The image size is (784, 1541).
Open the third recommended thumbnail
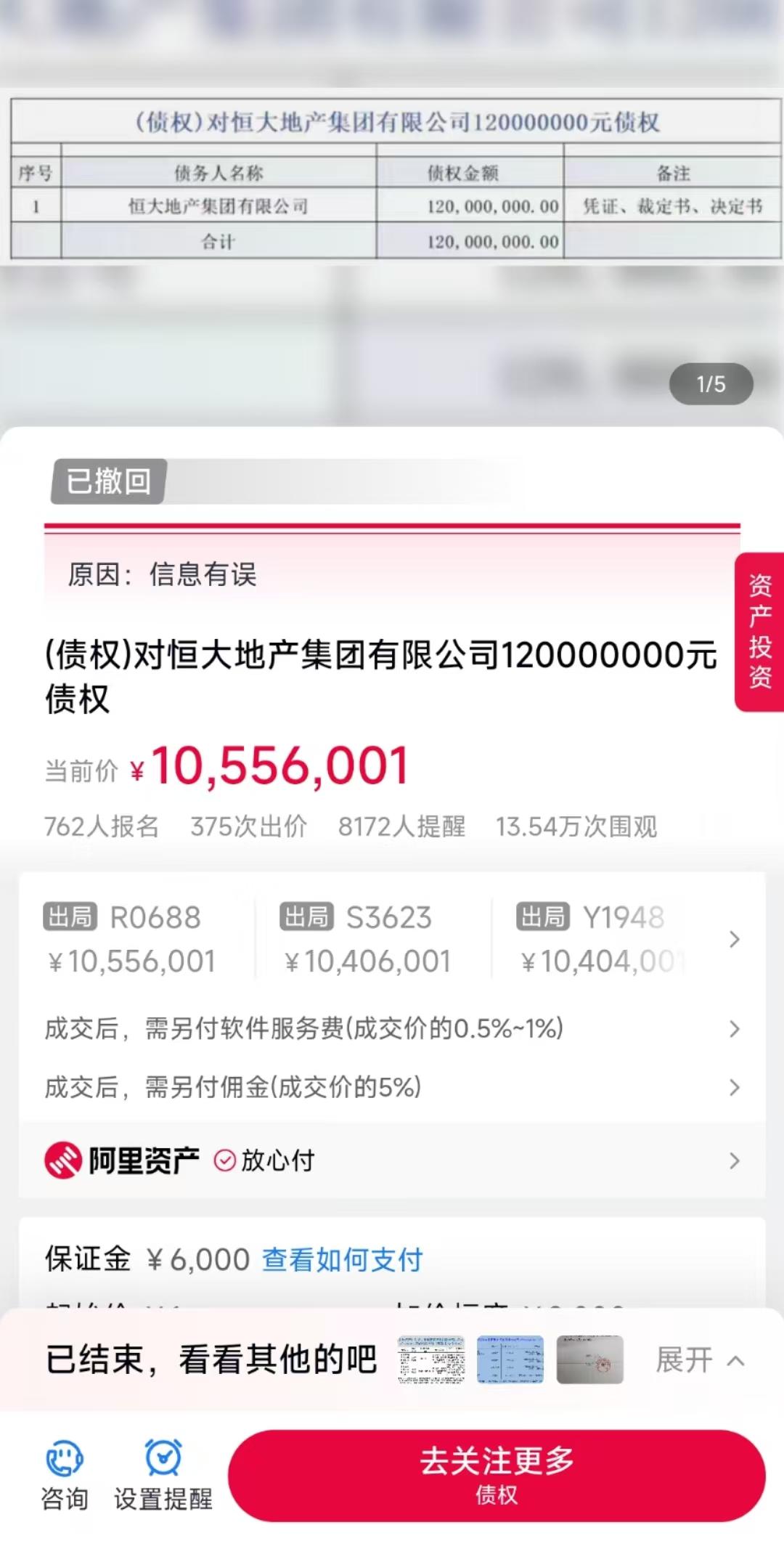click(590, 1359)
